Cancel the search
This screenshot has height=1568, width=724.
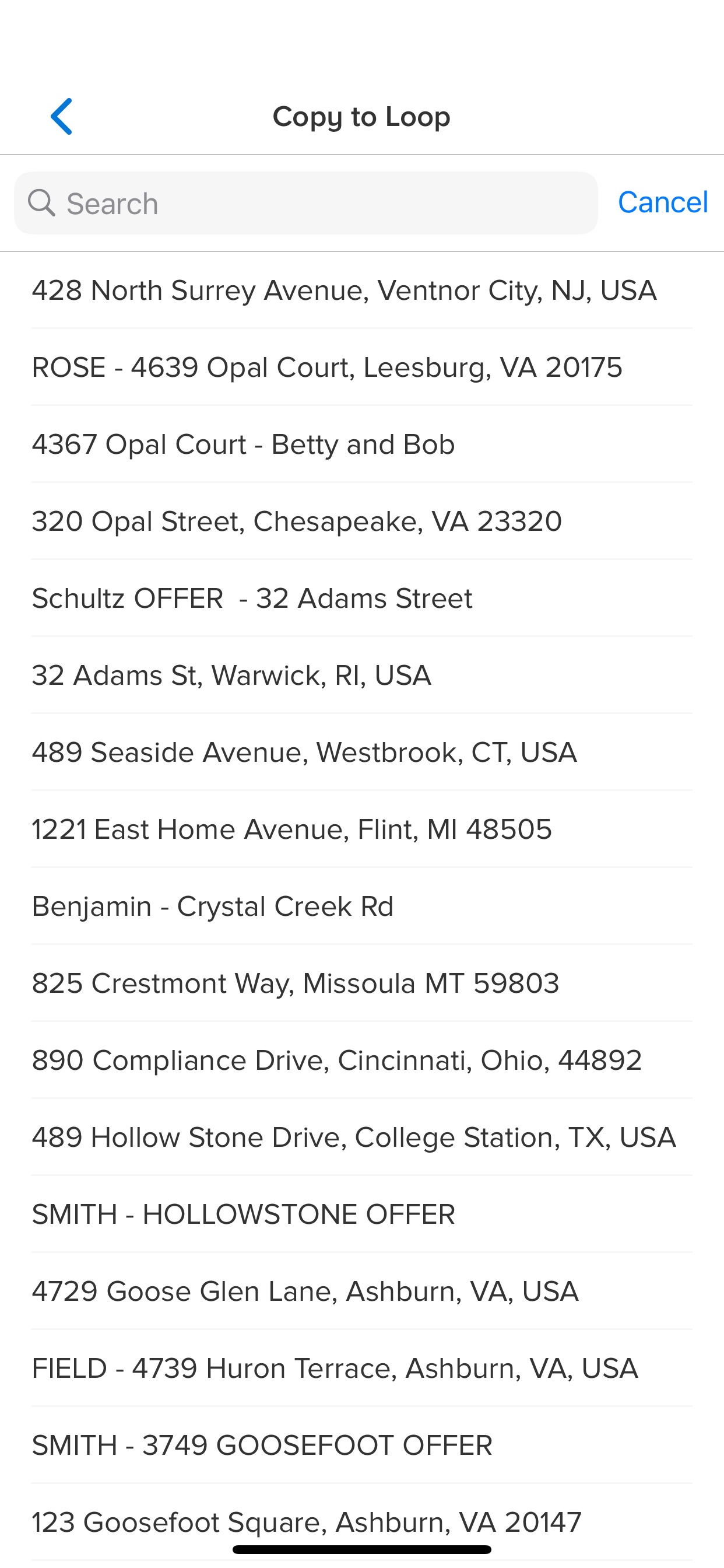(x=663, y=202)
